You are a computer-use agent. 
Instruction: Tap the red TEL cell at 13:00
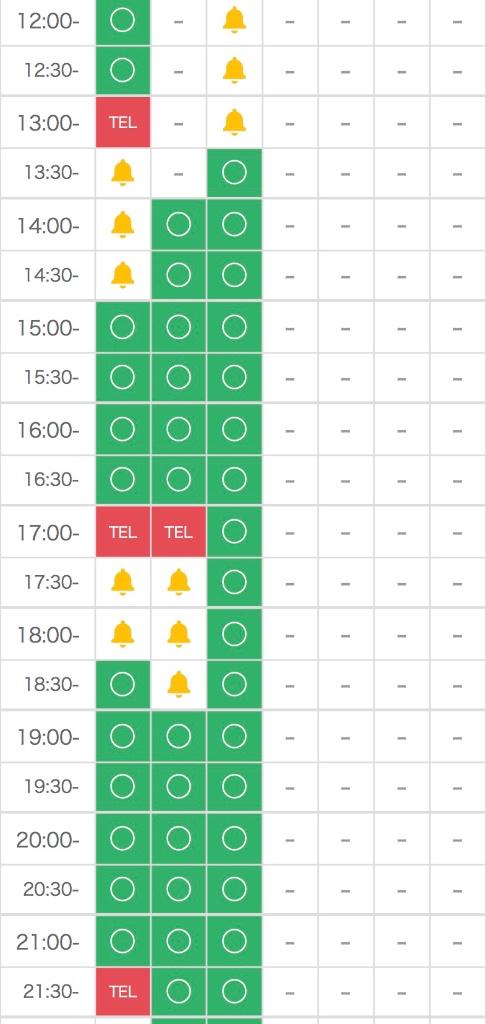[x=123, y=122]
